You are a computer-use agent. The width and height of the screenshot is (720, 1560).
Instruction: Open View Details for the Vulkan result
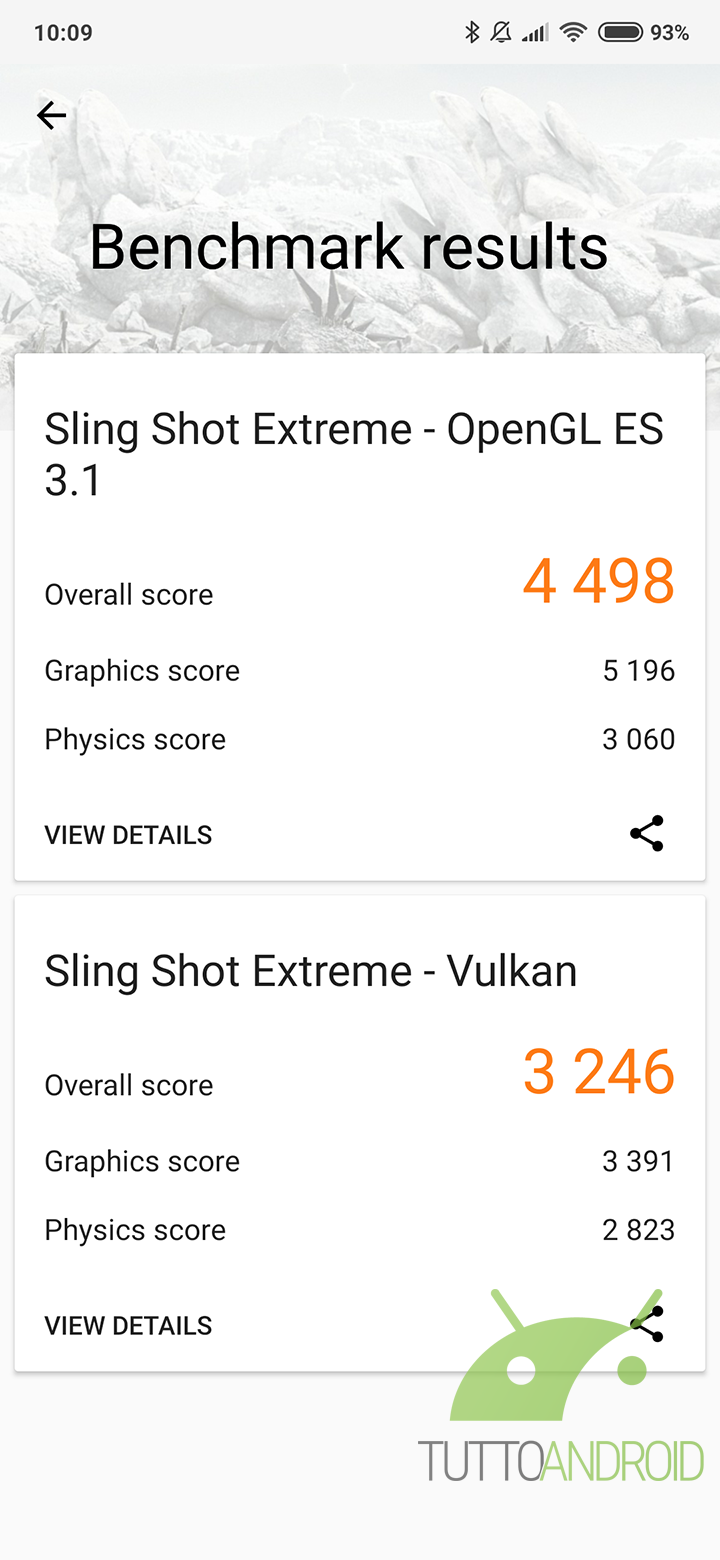click(128, 1326)
